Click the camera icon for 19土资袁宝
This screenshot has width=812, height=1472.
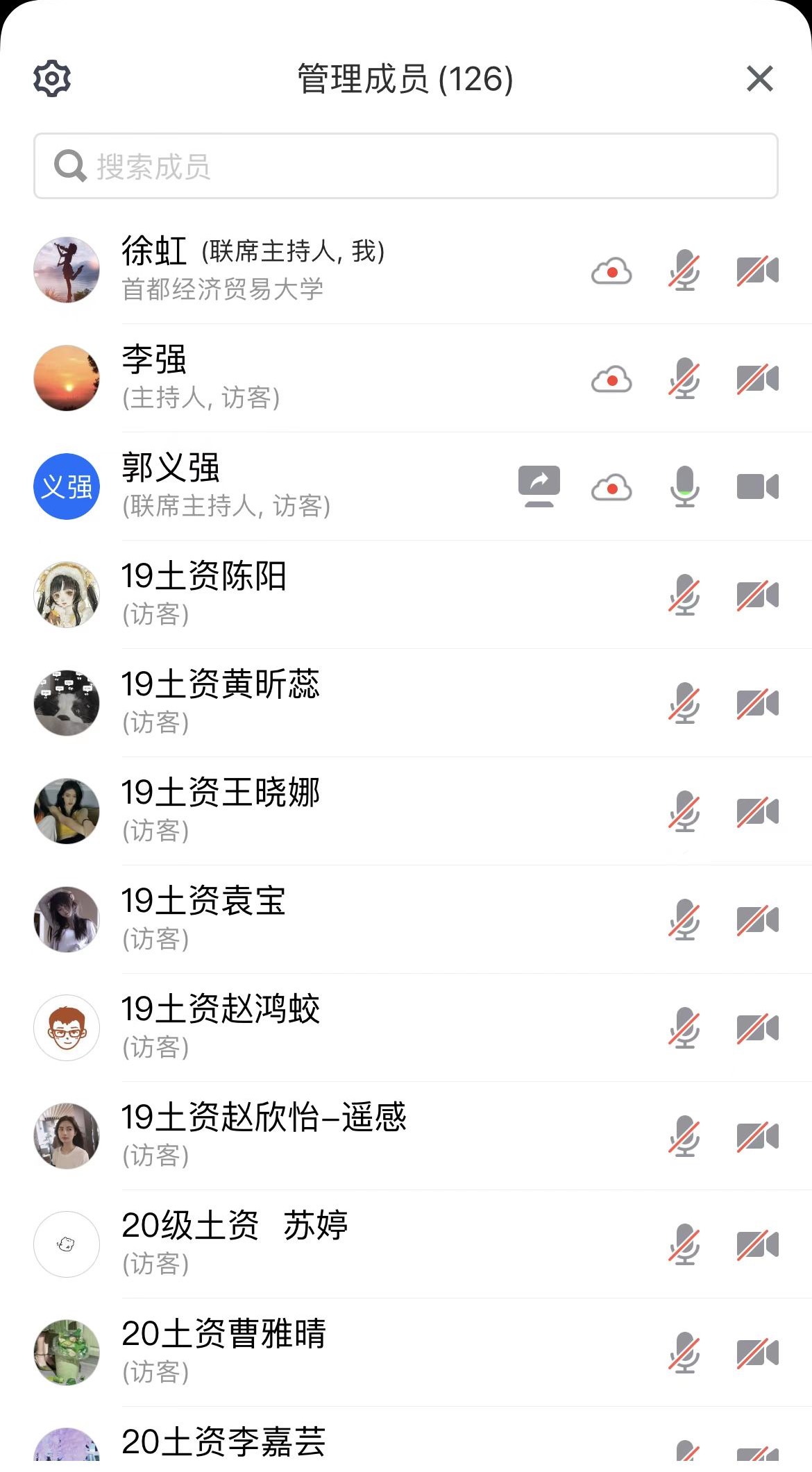758,919
